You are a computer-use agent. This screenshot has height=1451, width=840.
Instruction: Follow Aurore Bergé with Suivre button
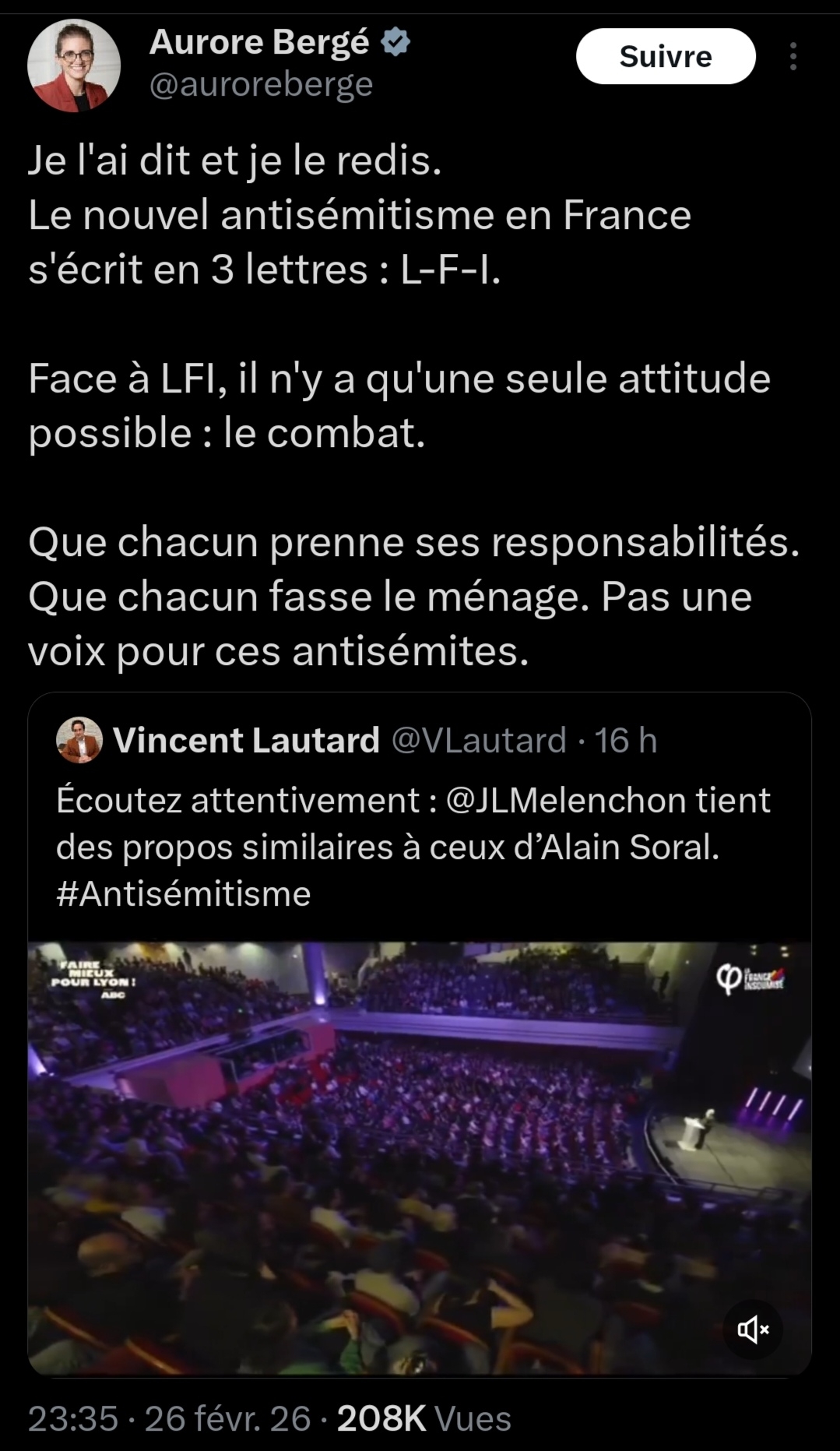(x=666, y=56)
